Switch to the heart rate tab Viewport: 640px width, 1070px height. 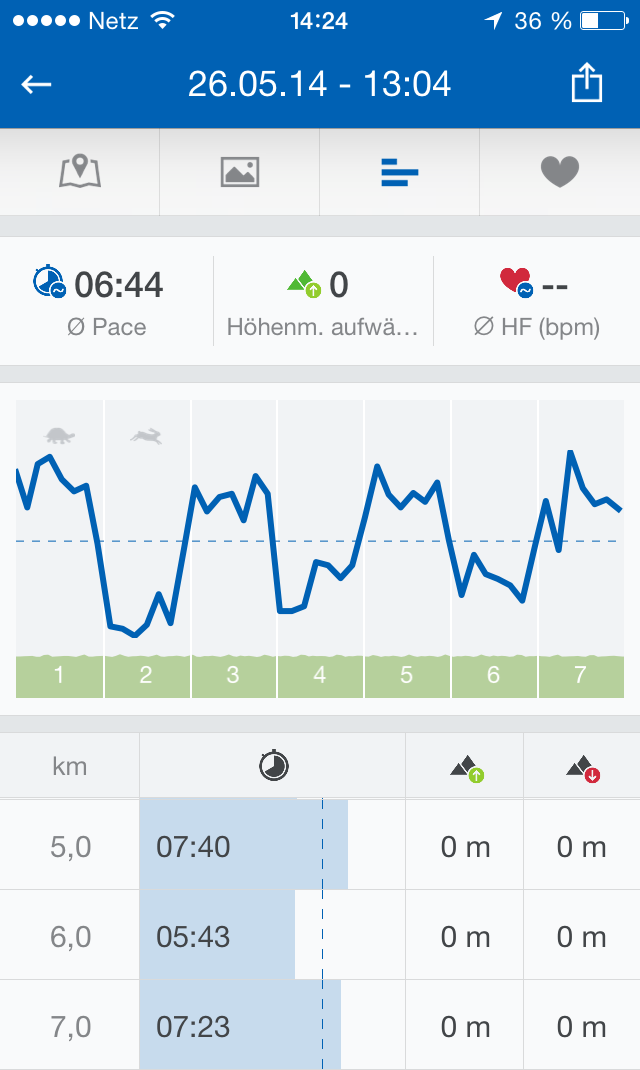click(560, 172)
